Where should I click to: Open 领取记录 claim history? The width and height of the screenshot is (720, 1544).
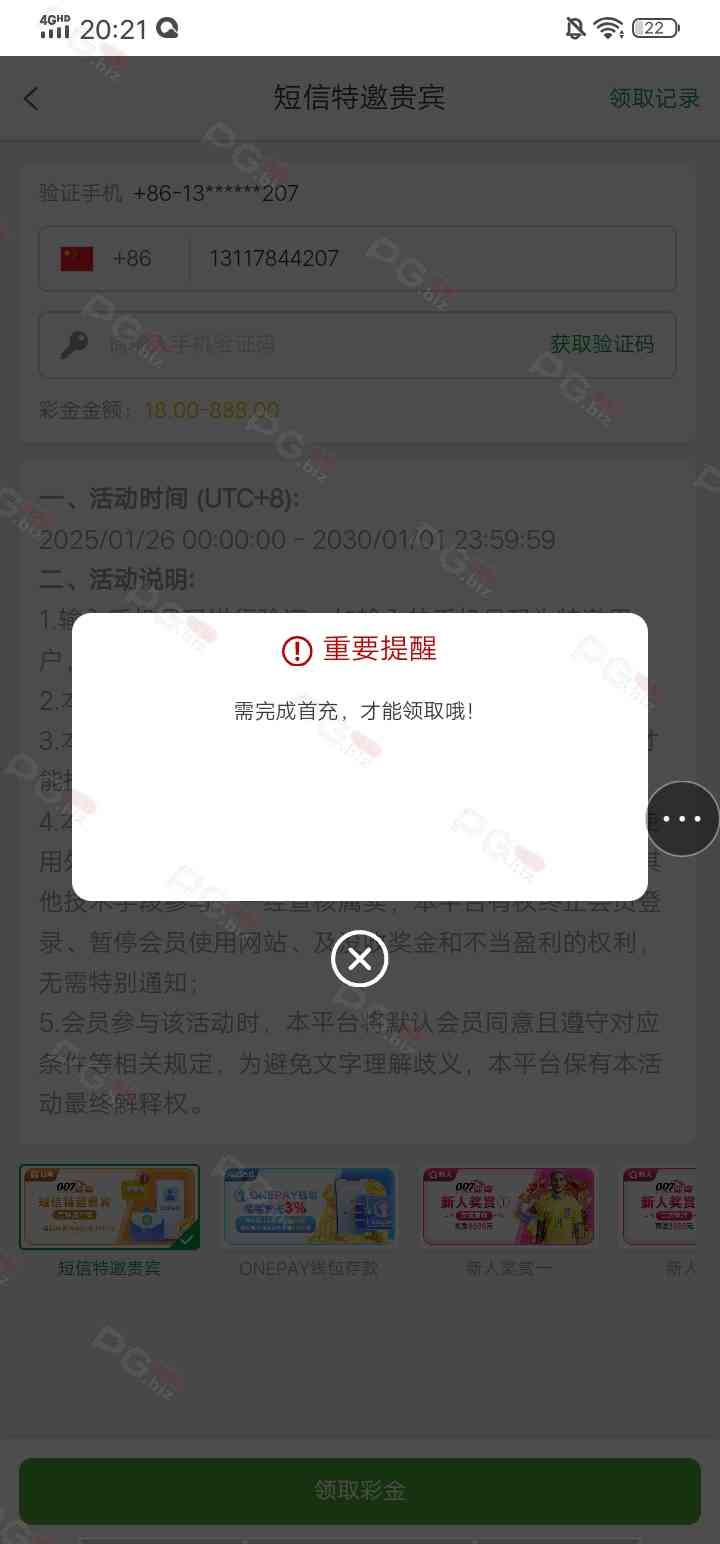click(654, 98)
